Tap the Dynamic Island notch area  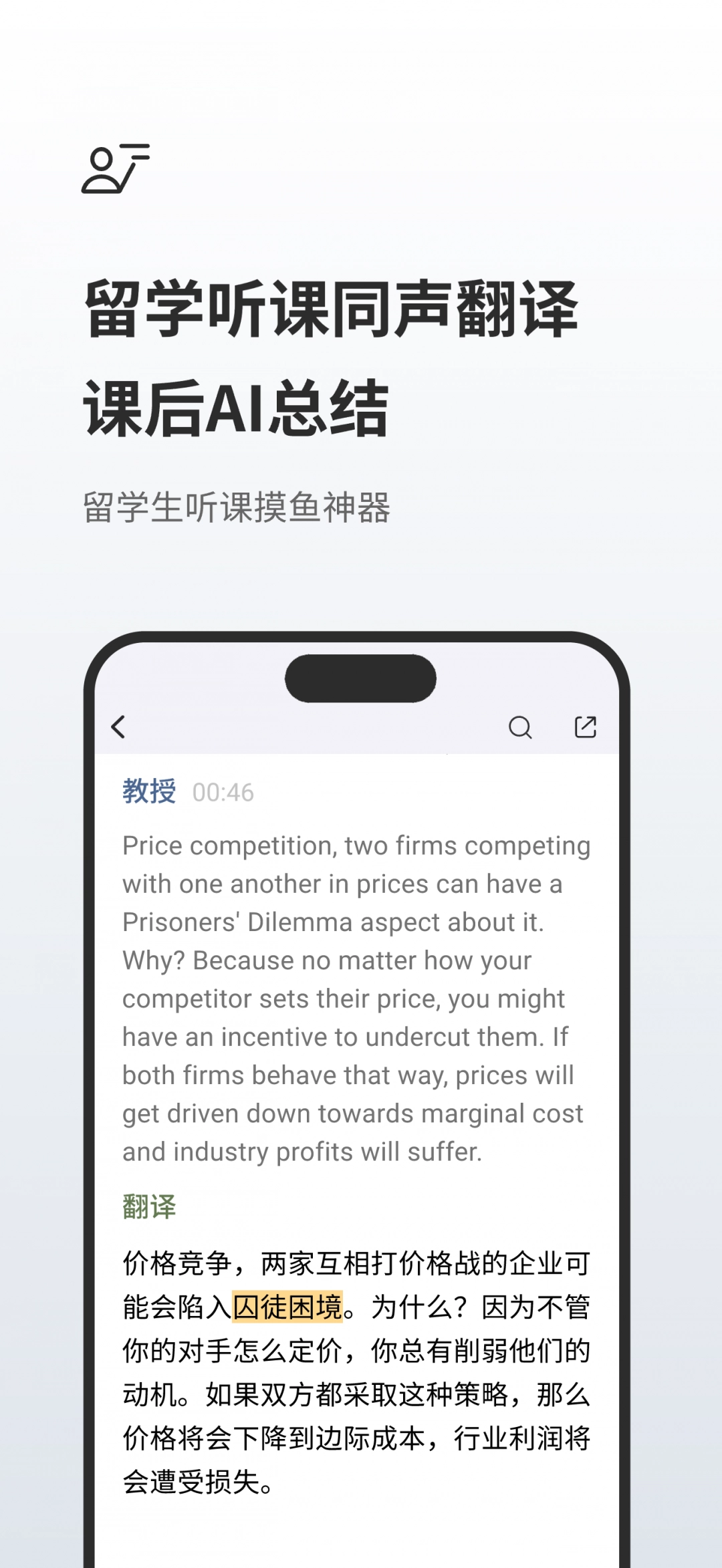pos(360,678)
